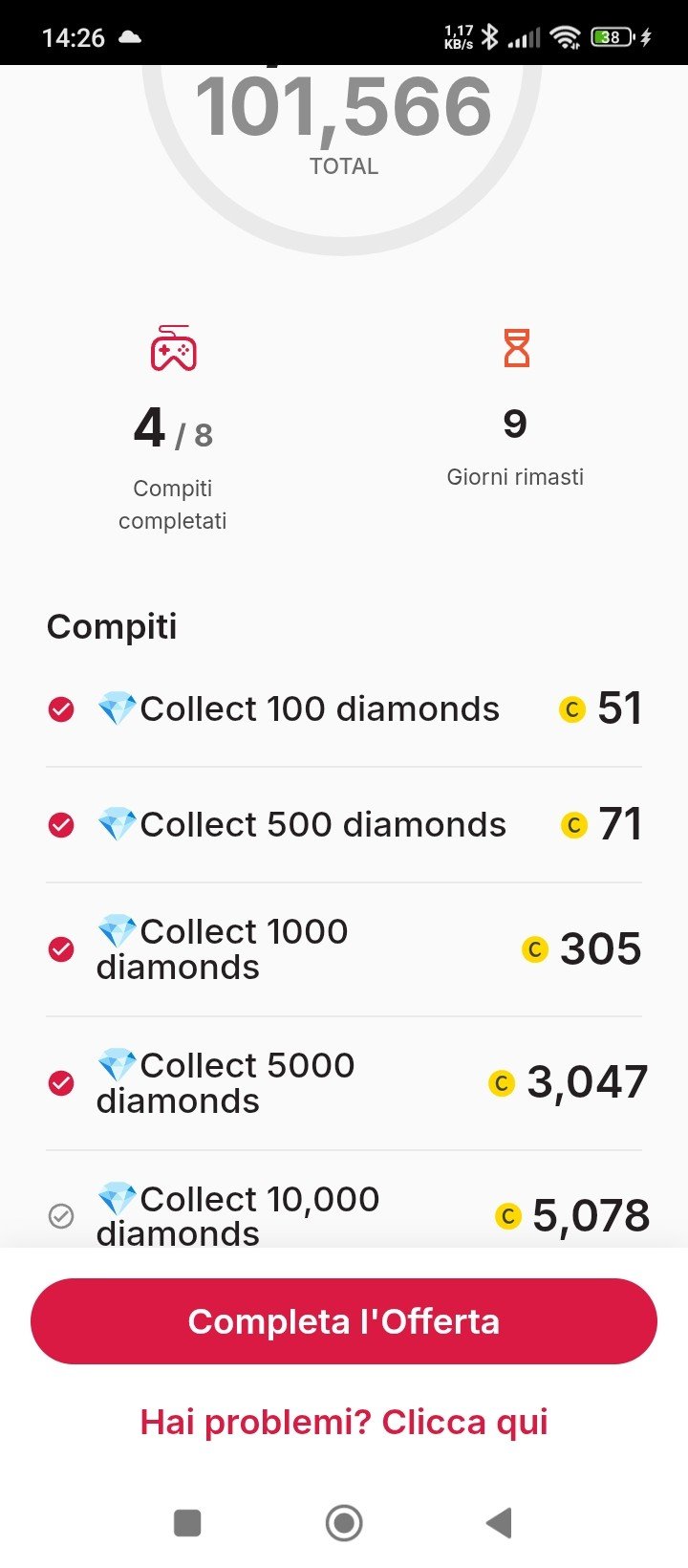
Task: Go back with the system back button
Action: click(x=500, y=1522)
